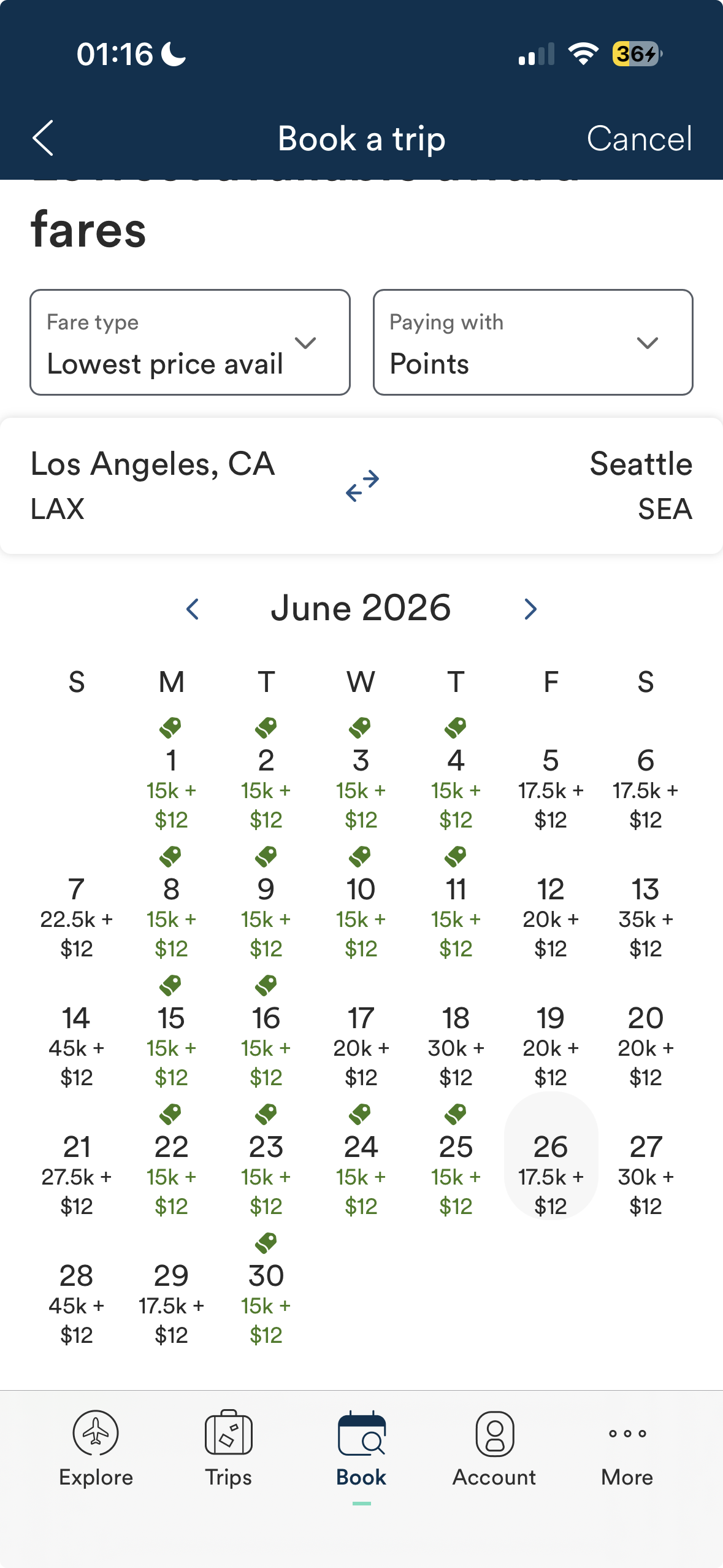723x1568 pixels.
Task: Open the Fare type dropdown
Action: point(190,342)
